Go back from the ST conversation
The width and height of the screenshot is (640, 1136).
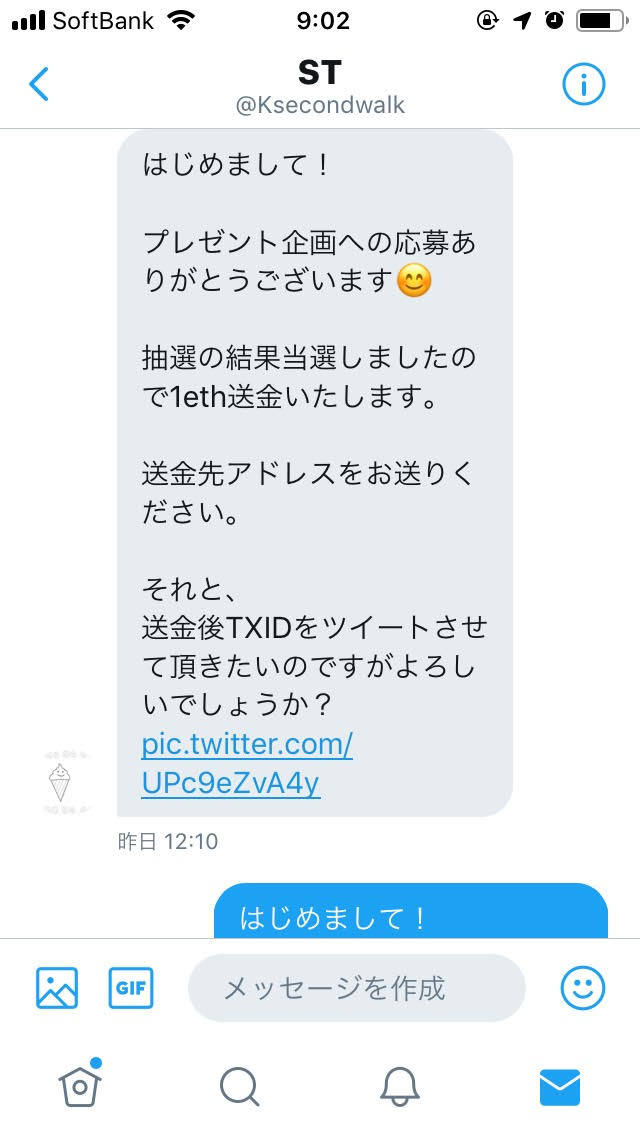(x=39, y=85)
